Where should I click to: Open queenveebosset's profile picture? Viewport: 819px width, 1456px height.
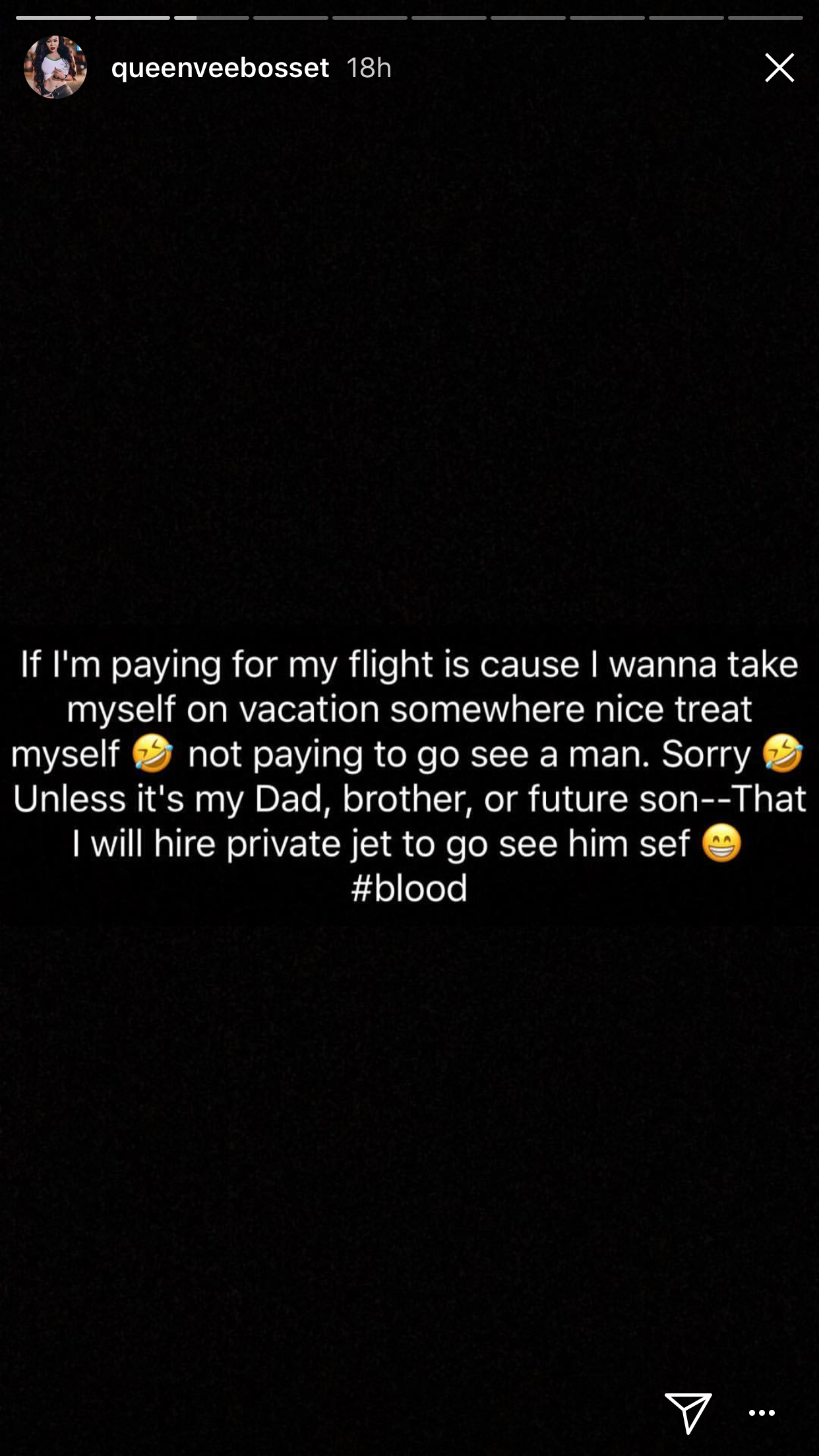(x=55, y=67)
